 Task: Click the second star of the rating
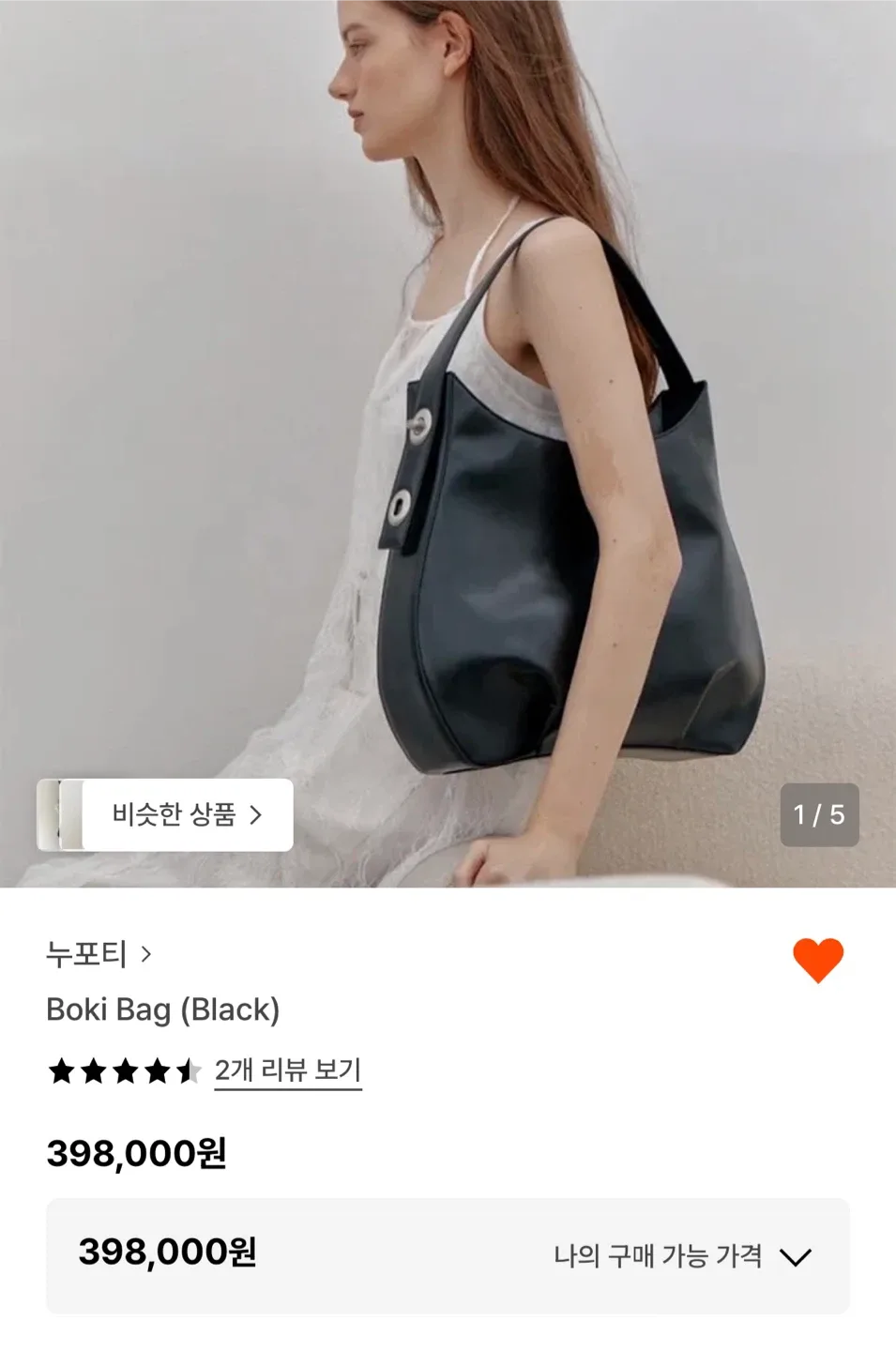coord(92,1069)
